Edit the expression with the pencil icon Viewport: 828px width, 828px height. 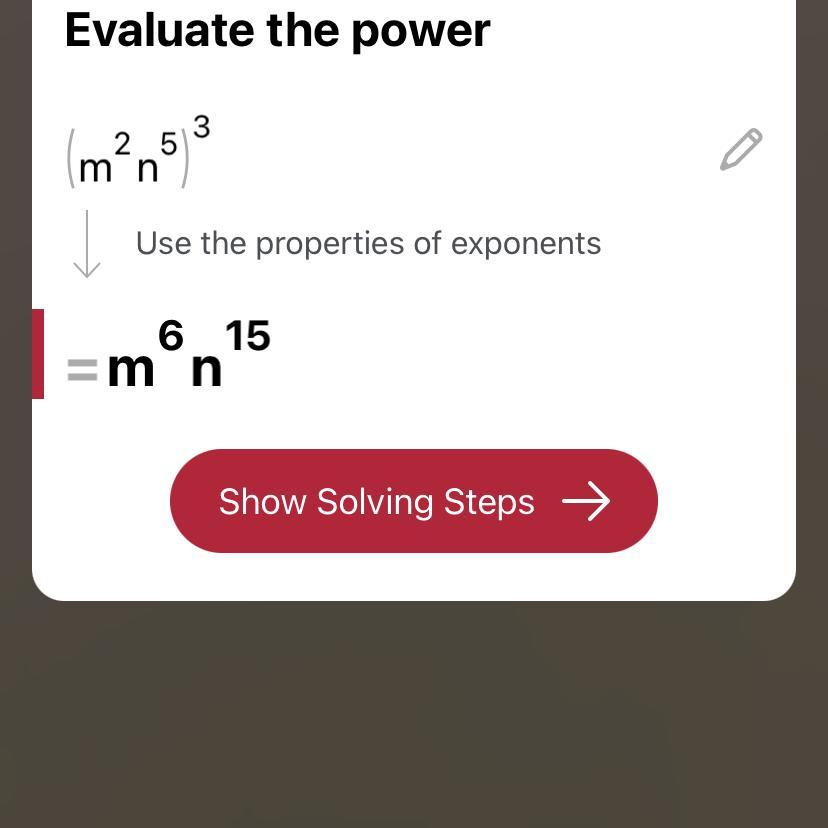pos(741,150)
